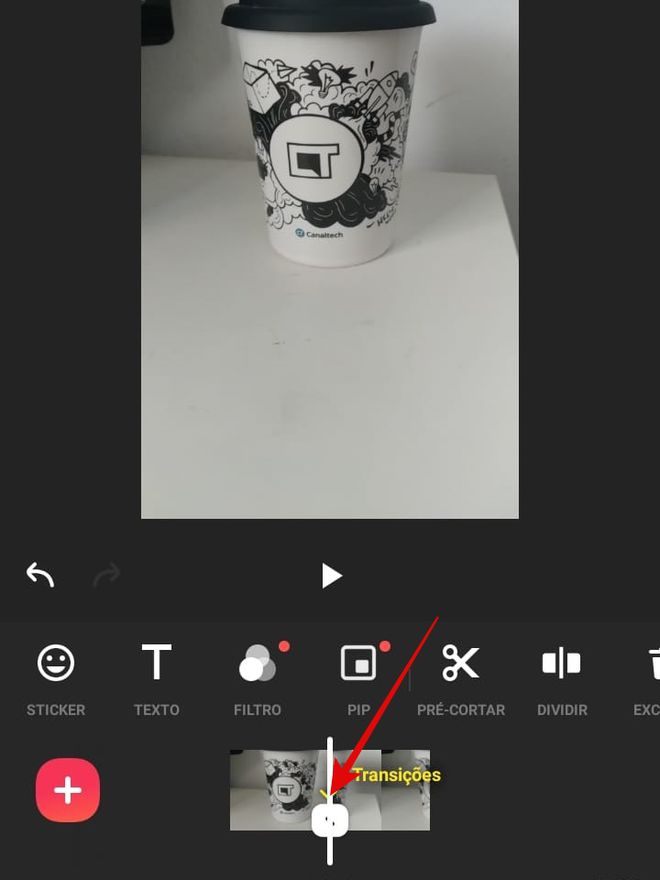Open the Texto tool
The height and width of the screenshot is (880, 660).
tap(157, 679)
